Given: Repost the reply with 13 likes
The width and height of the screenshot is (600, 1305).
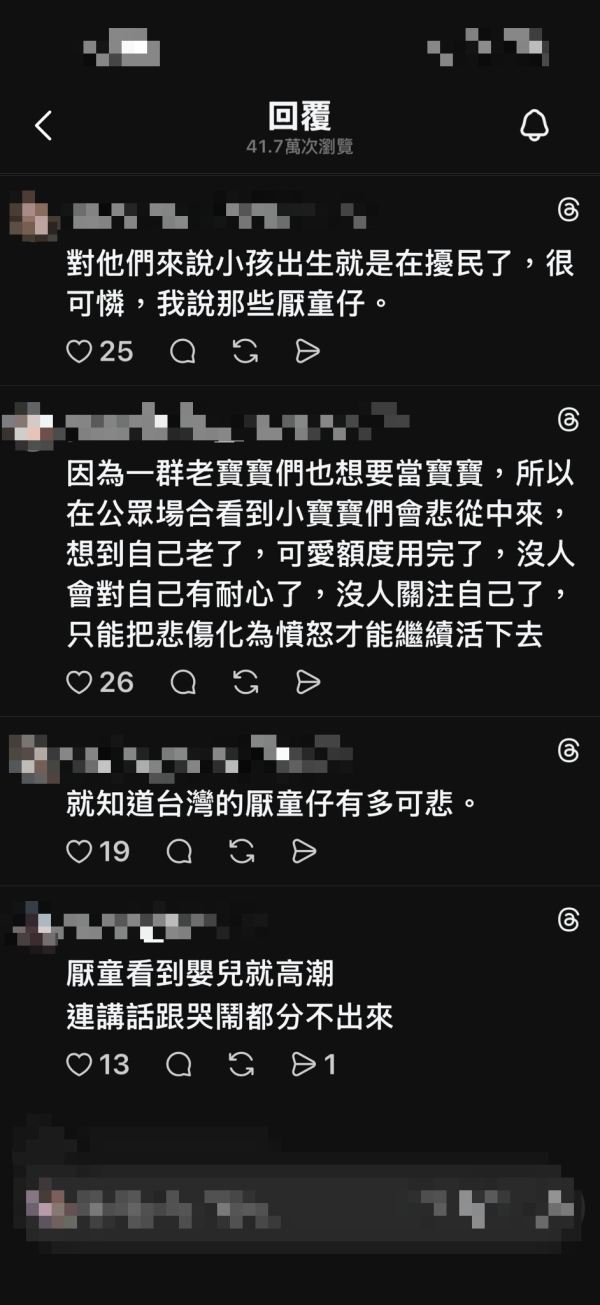Looking at the screenshot, I should click(x=241, y=1065).
